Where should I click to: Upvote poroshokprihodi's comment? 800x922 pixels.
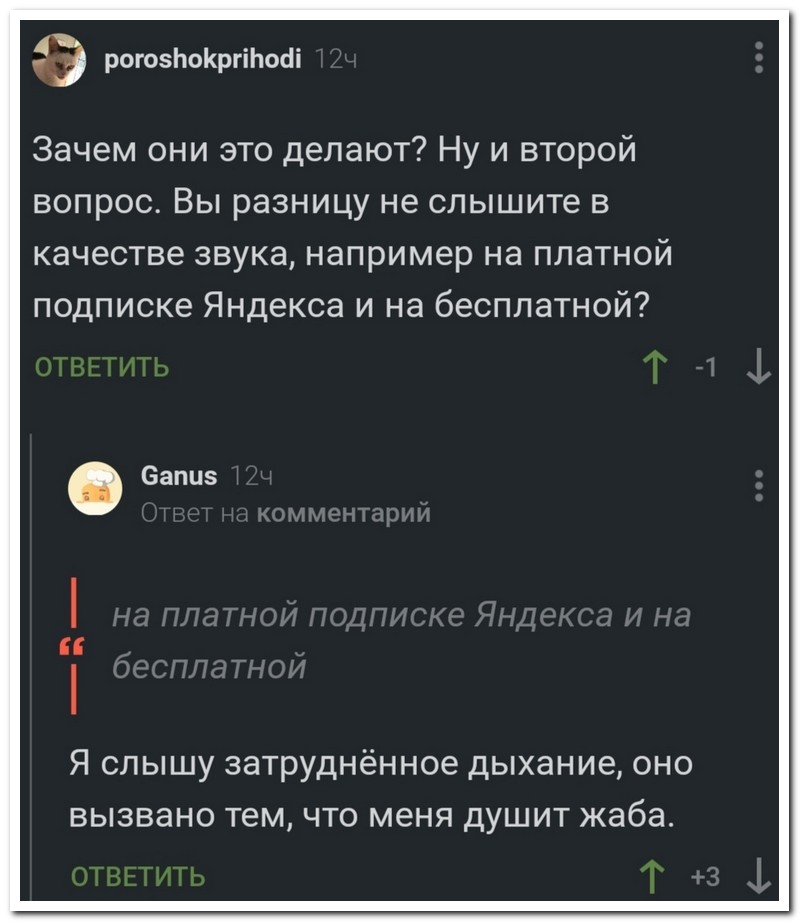coord(659,368)
